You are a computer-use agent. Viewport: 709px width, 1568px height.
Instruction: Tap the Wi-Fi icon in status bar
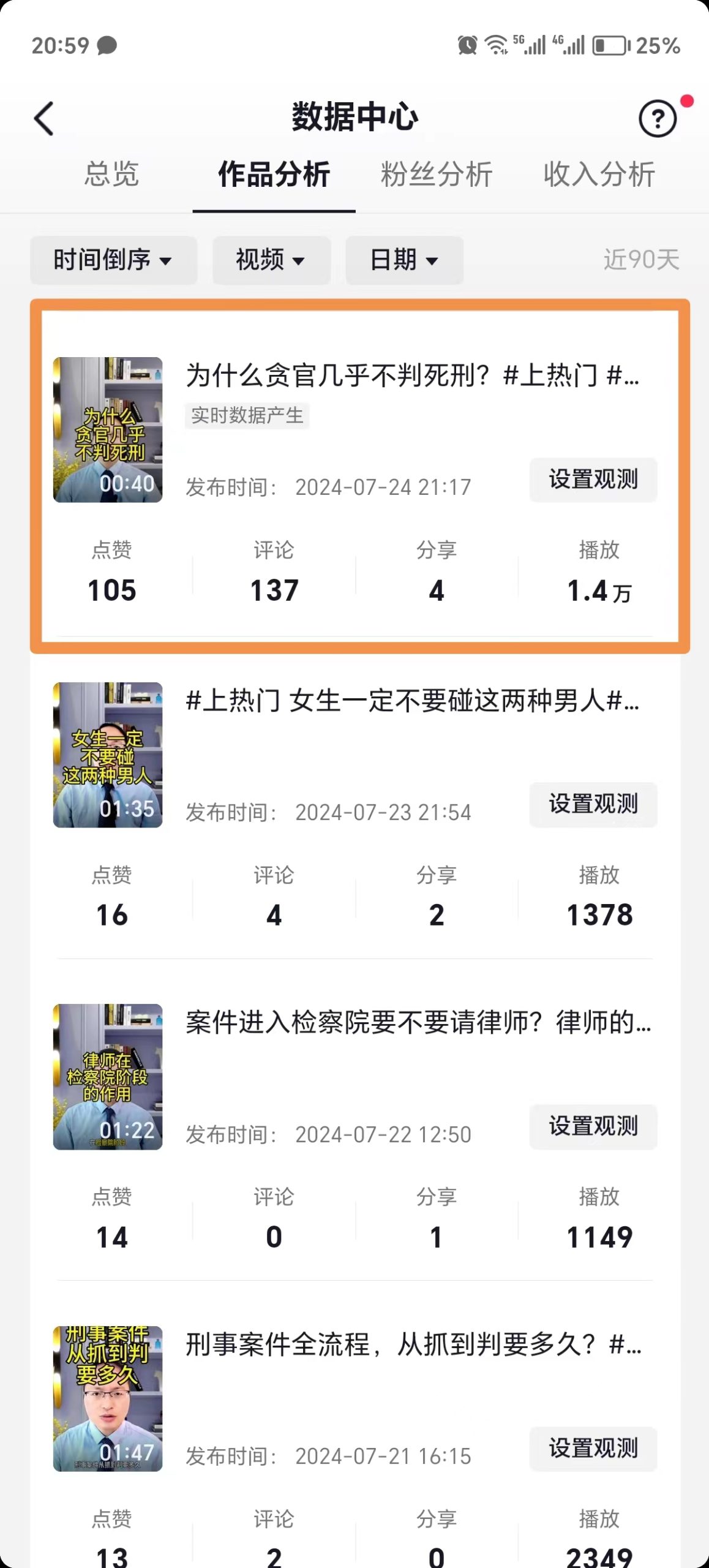497,46
